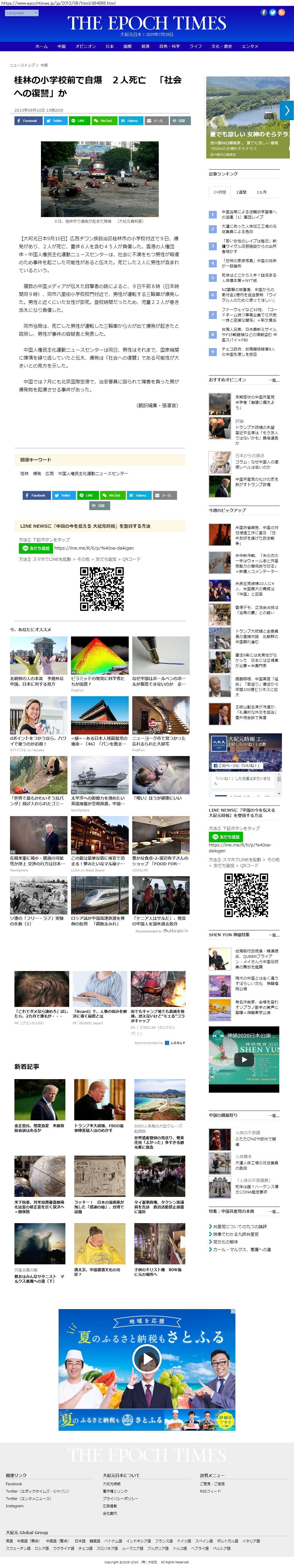Show the 1ヵ月 article ranking
Viewport: 294px width, 1568px height.
pyautogui.click(x=261, y=192)
